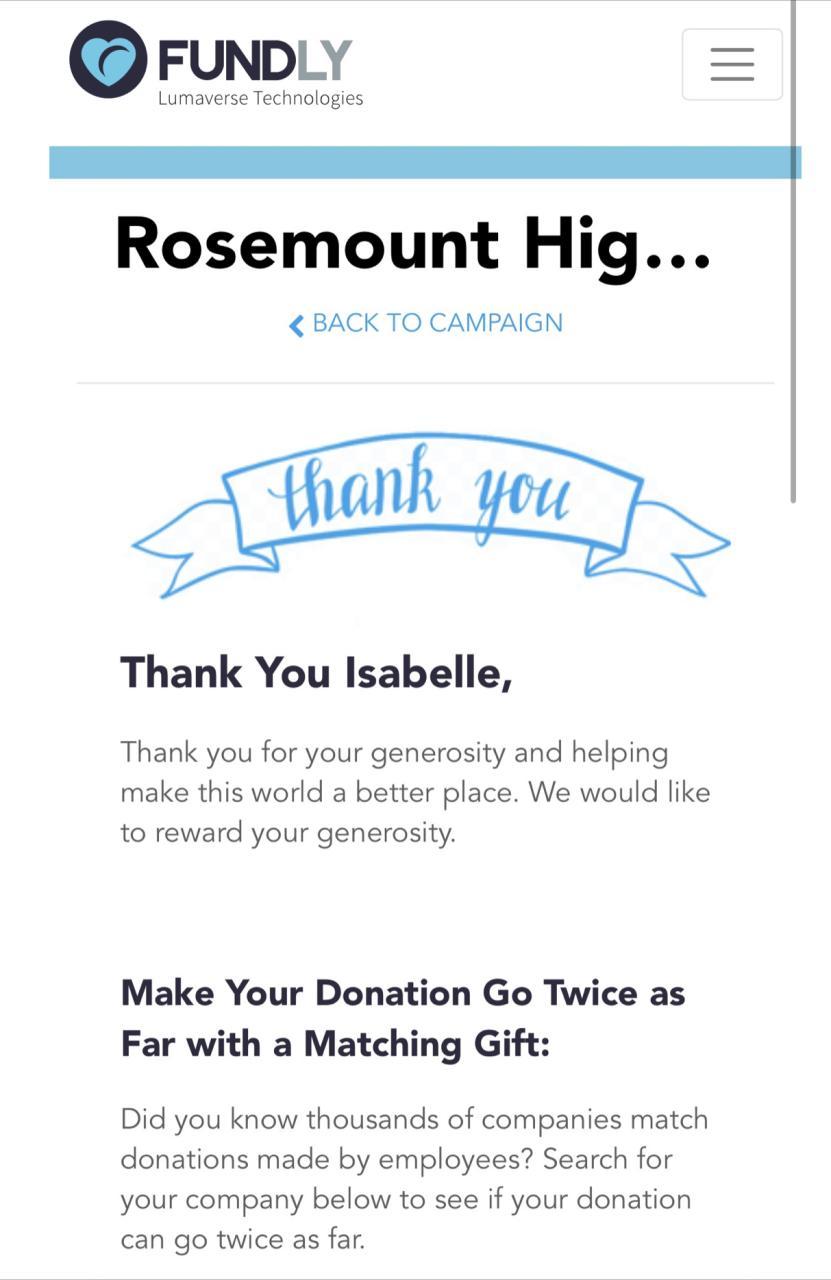Open the hamburger navigation menu
This screenshot has height=1280, width=831.
[x=732, y=64]
